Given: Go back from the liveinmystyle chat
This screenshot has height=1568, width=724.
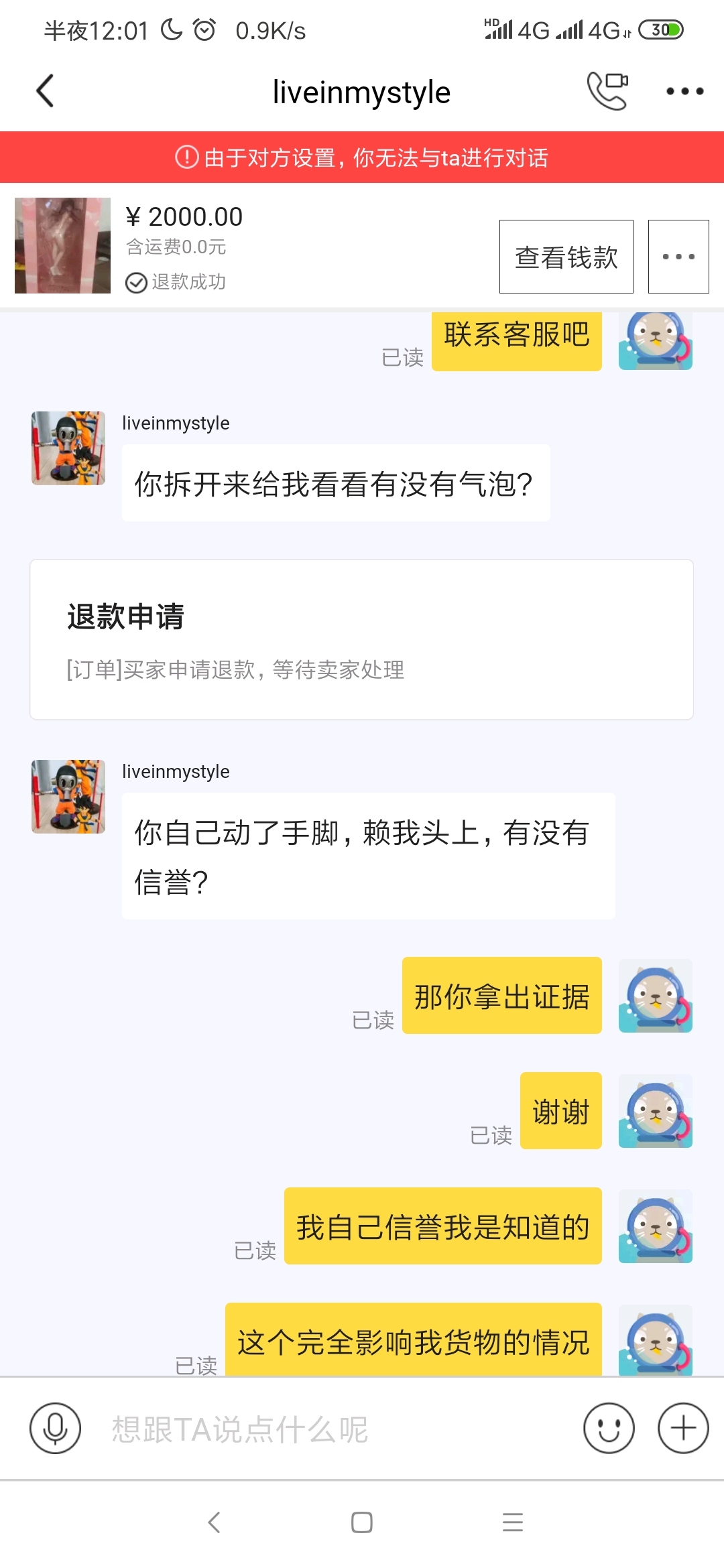Looking at the screenshot, I should point(45,91).
